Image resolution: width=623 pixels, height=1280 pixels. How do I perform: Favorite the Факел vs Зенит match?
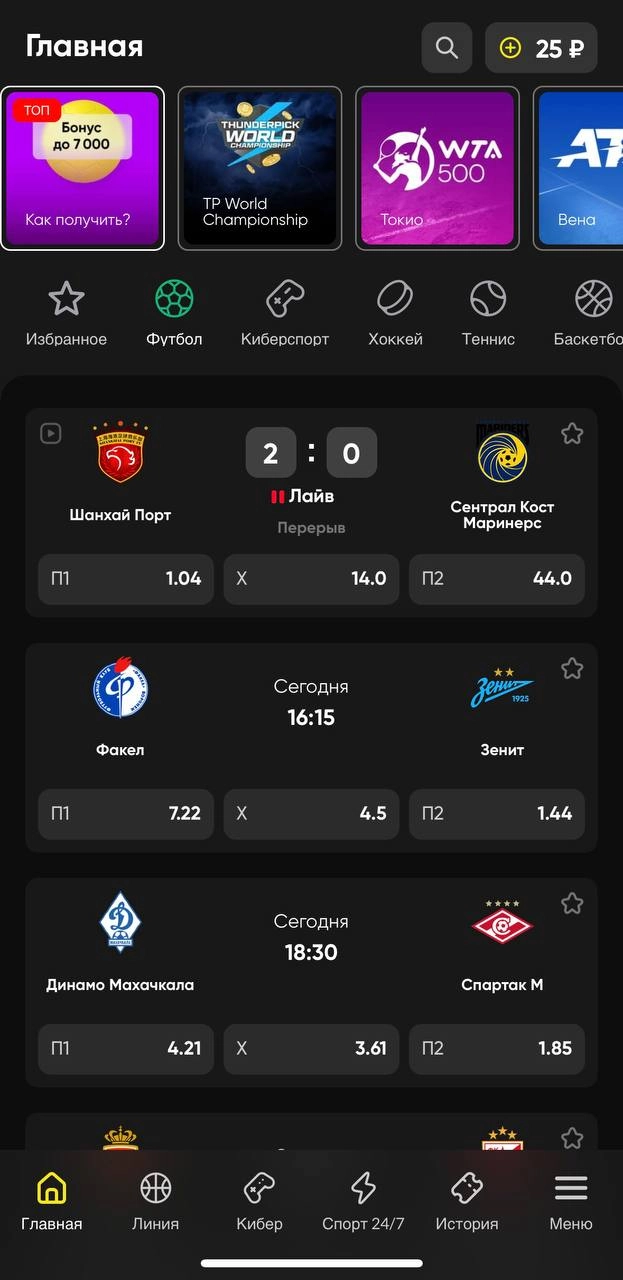(572, 668)
